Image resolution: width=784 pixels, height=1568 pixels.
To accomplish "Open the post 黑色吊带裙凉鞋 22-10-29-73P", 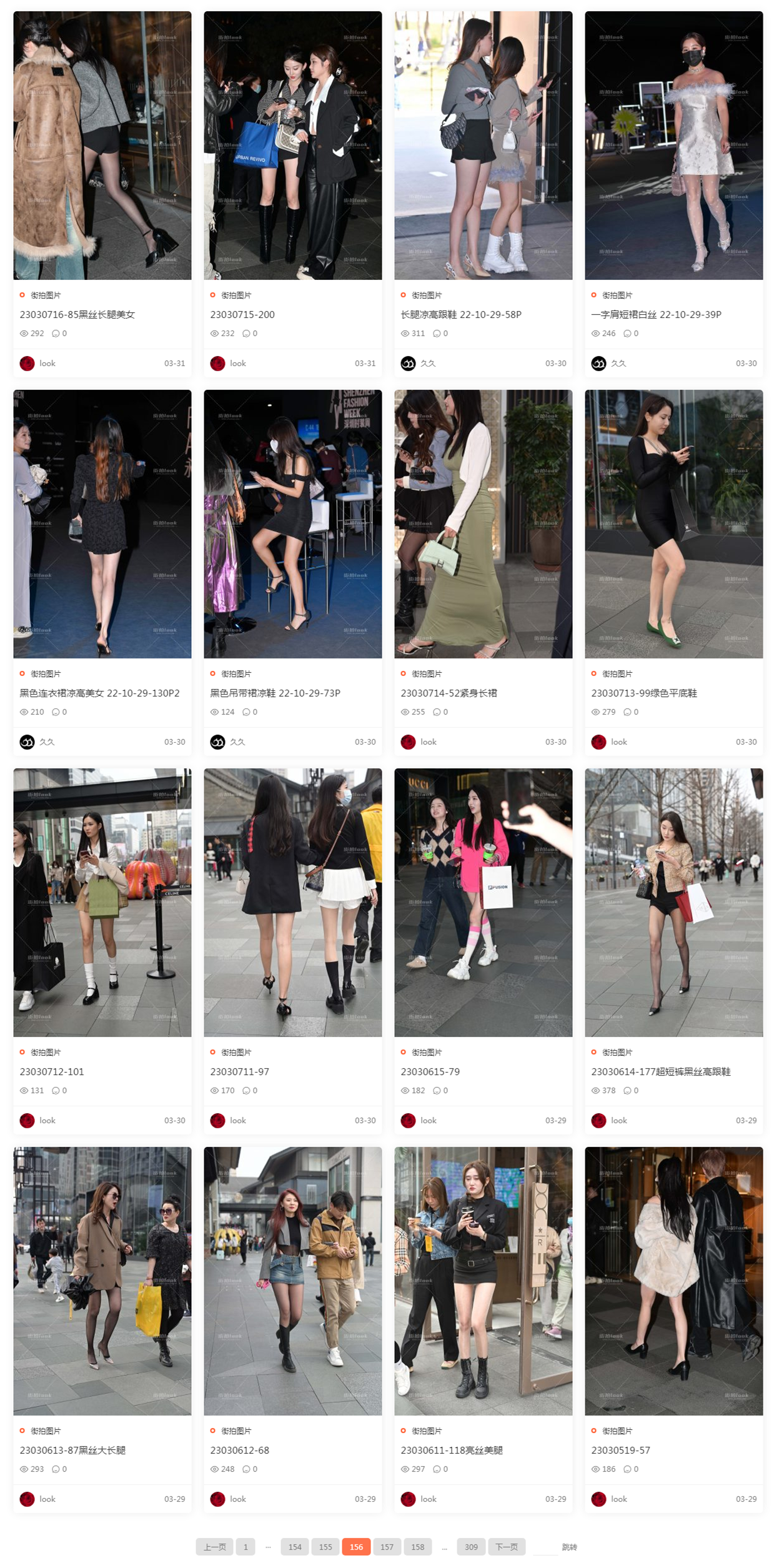I will (275, 693).
